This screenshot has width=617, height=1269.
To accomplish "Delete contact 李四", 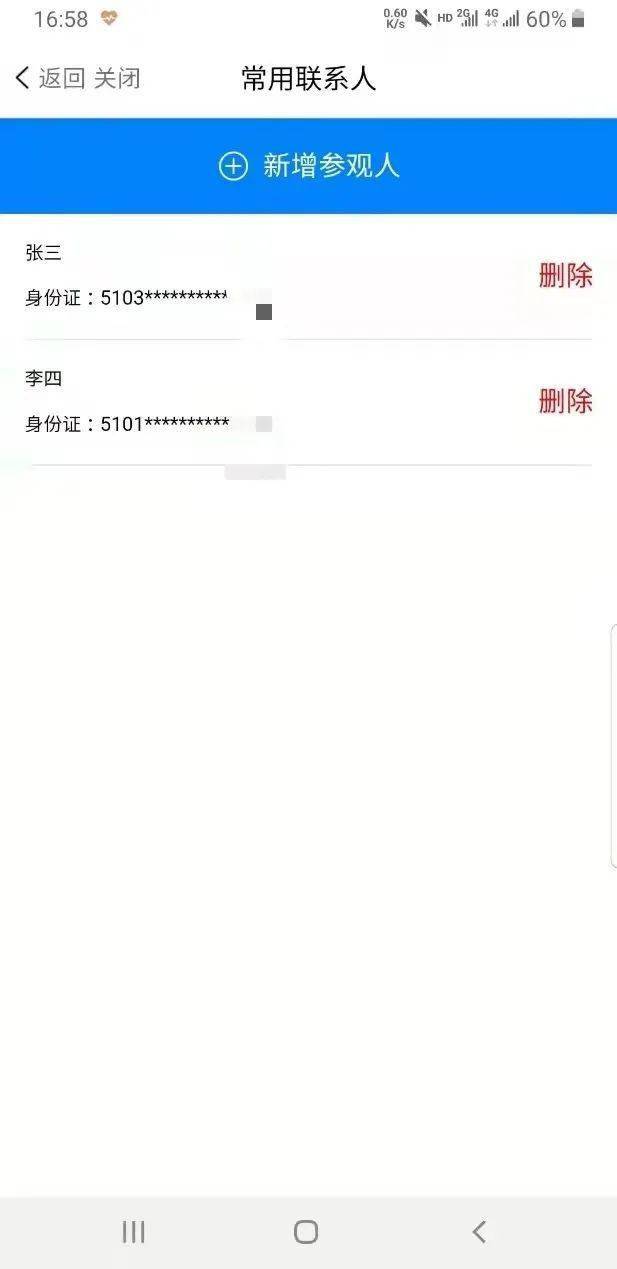I will click(565, 402).
